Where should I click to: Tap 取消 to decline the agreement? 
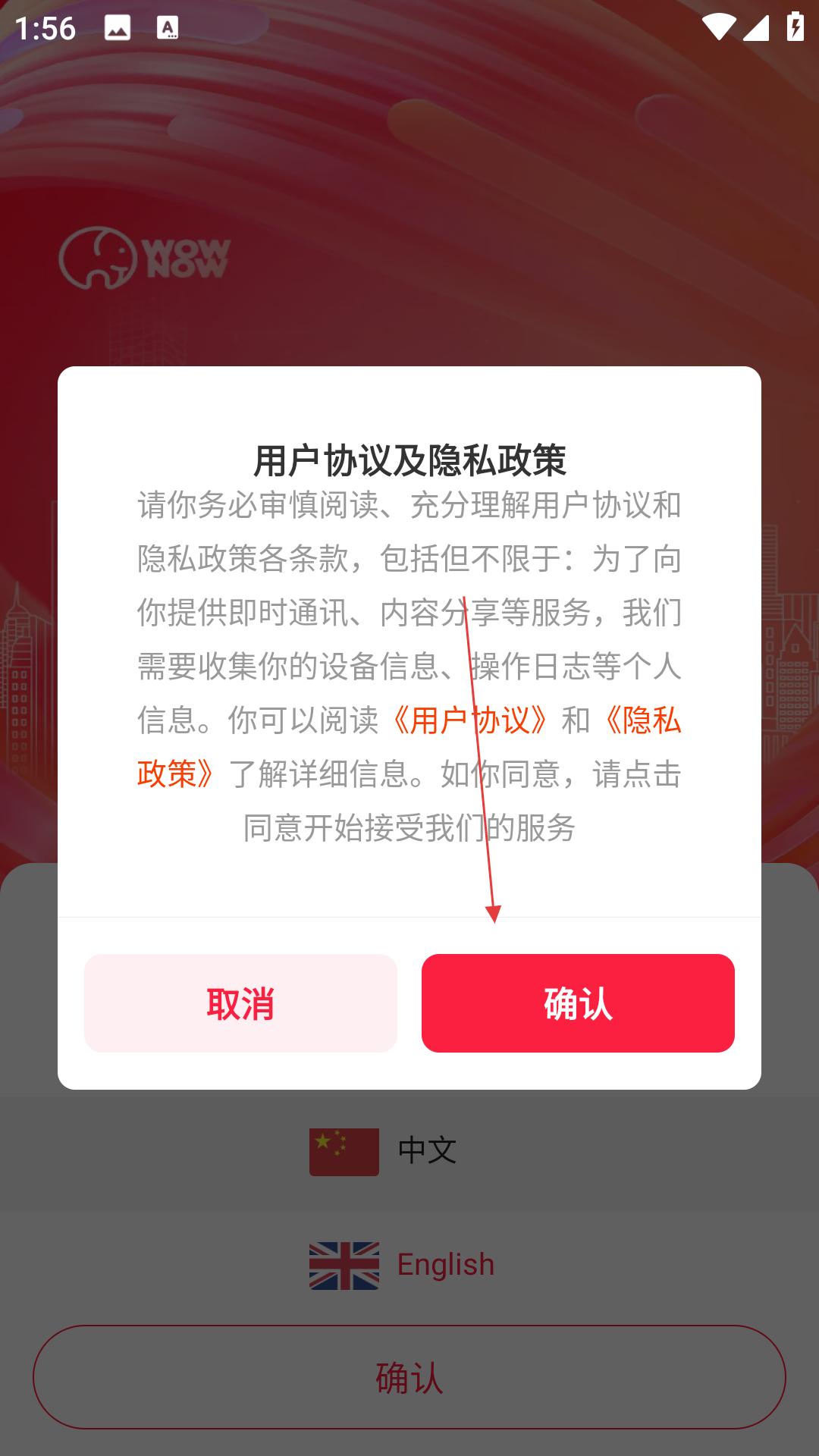coord(240,1003)
